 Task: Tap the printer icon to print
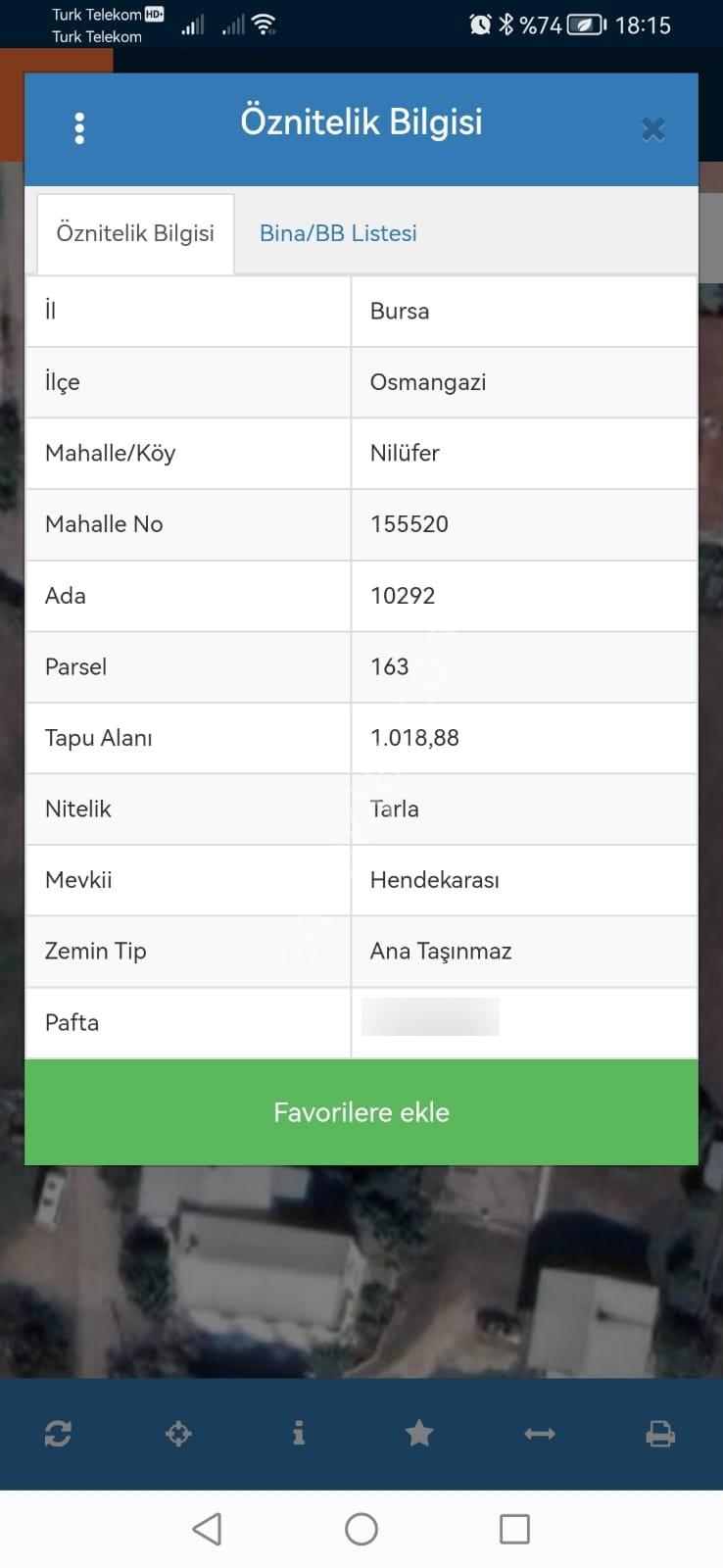(660, 1434)
